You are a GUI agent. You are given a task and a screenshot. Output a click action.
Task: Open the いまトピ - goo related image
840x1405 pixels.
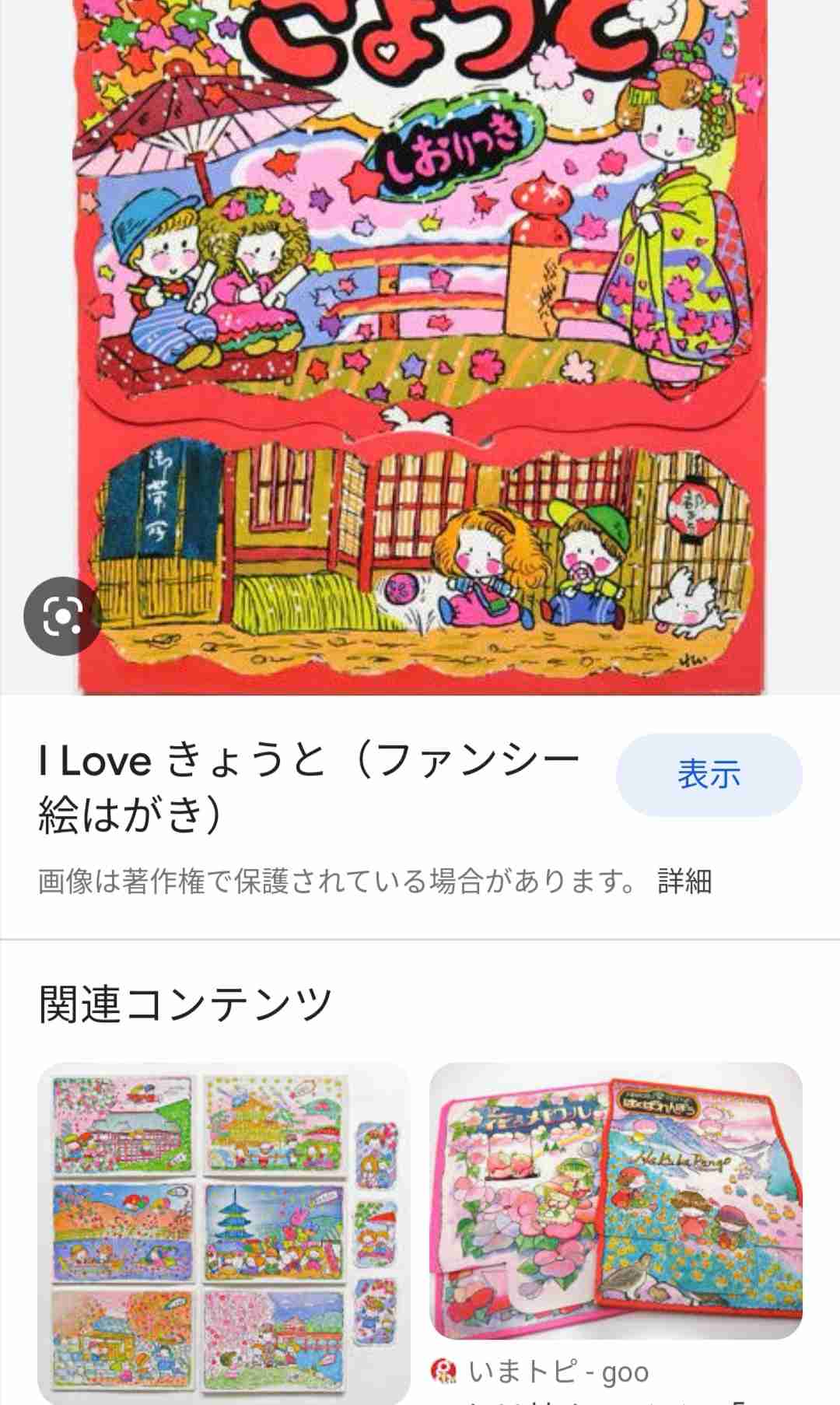click(615, 1200)
